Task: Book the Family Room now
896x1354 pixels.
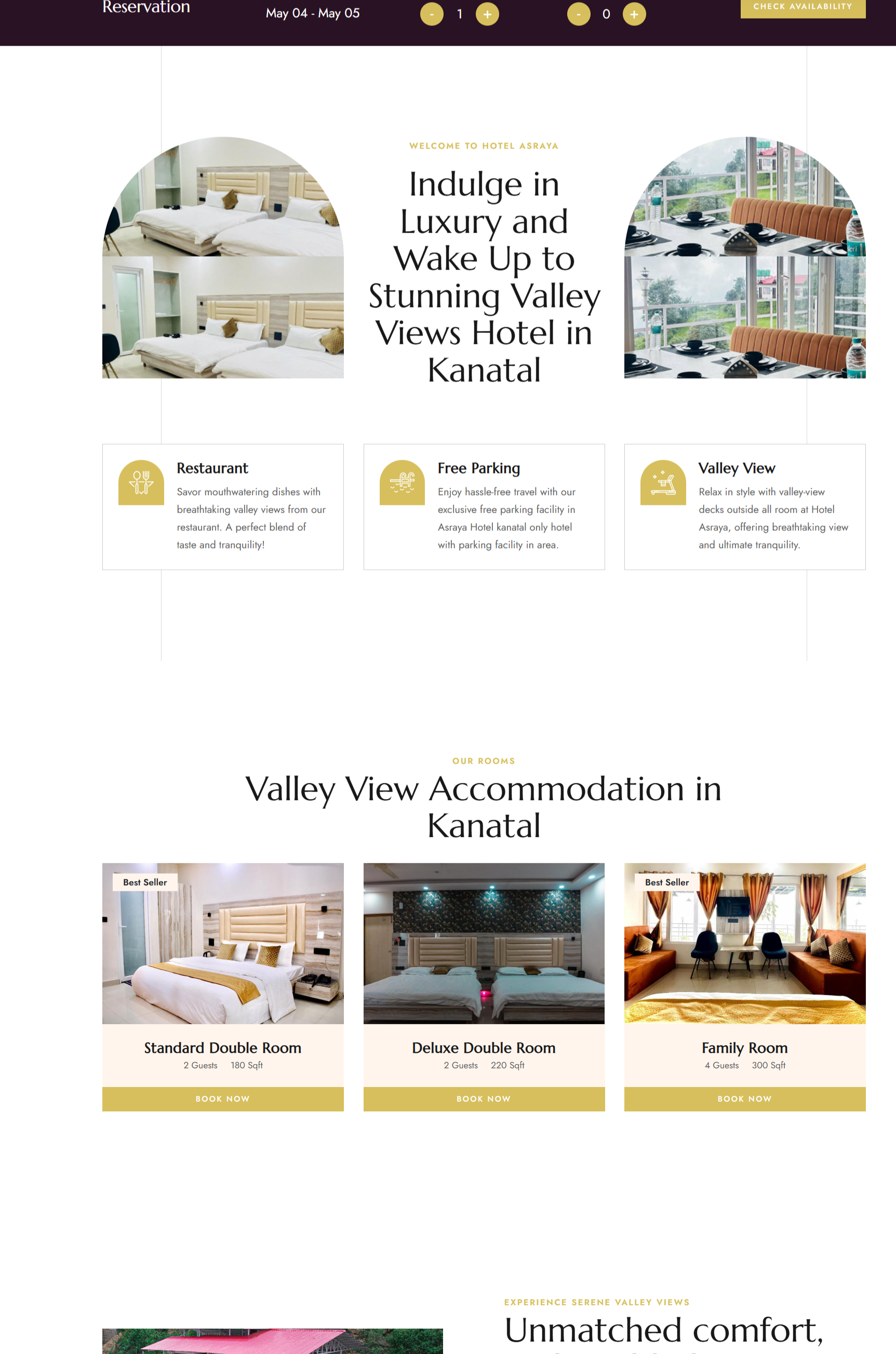Action: click(x=744, y=1098)
